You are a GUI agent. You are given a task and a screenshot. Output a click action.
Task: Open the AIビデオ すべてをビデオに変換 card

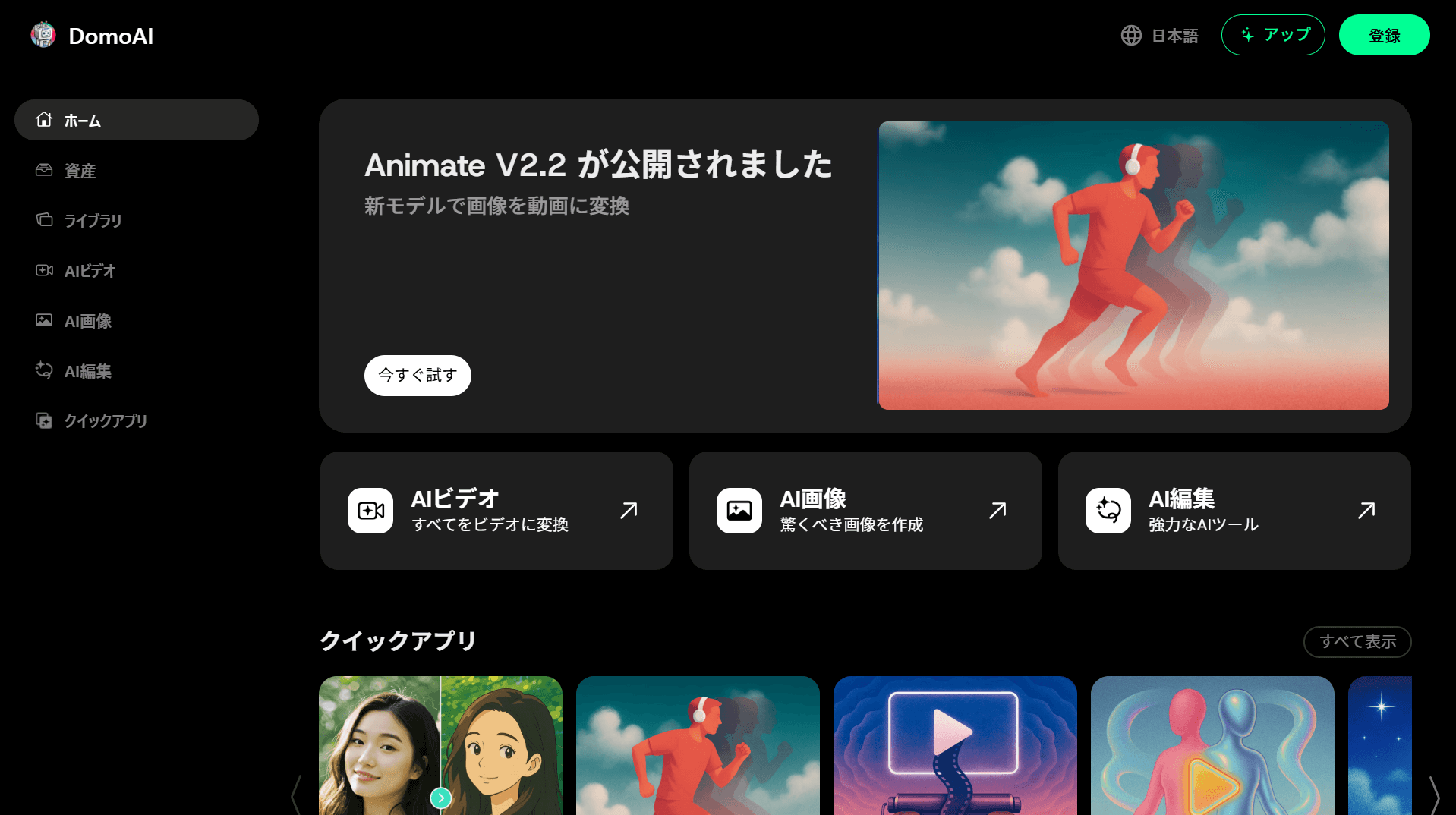click(x=496, y=511)
